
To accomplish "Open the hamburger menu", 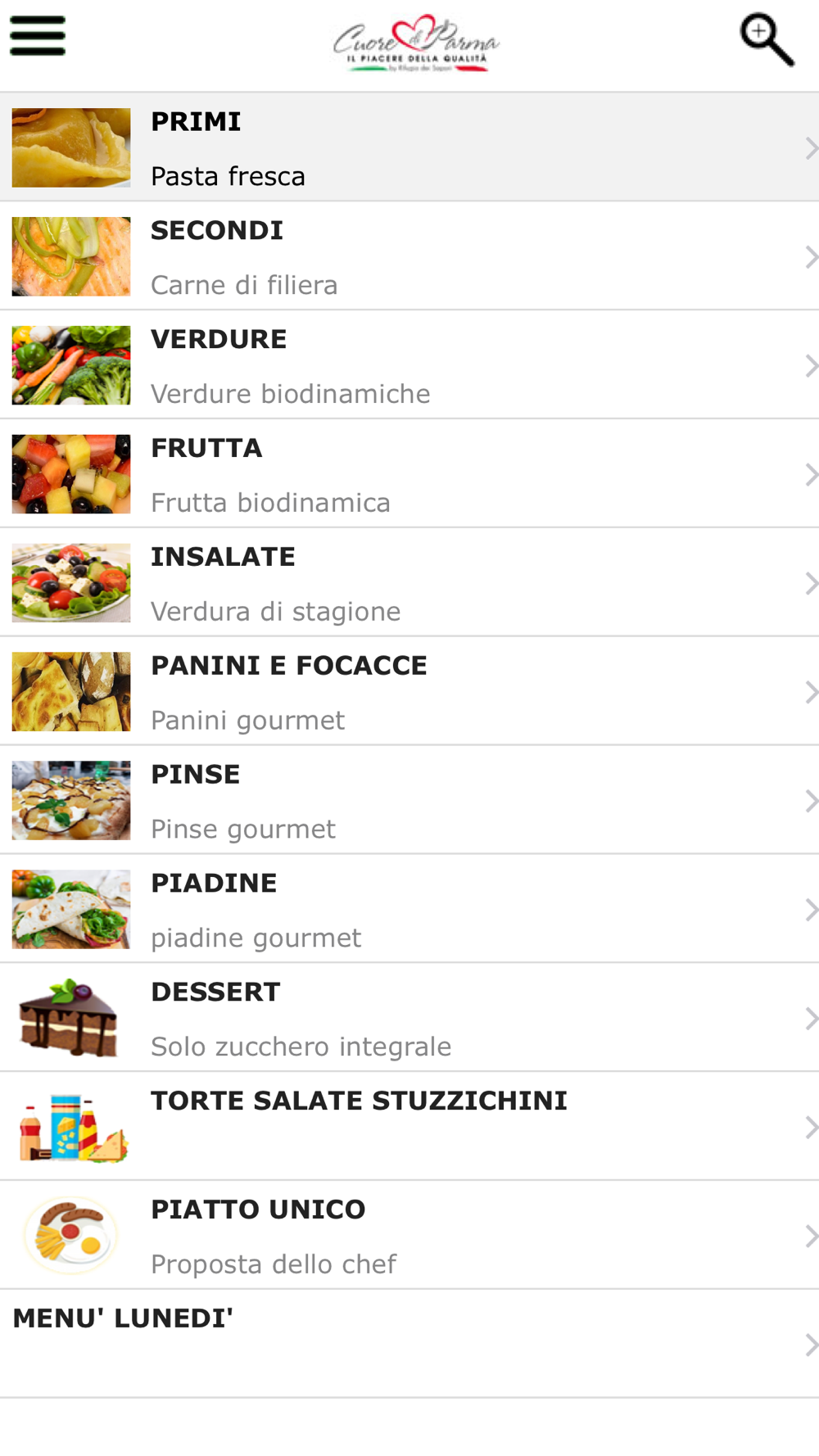I will click(38, 37).
